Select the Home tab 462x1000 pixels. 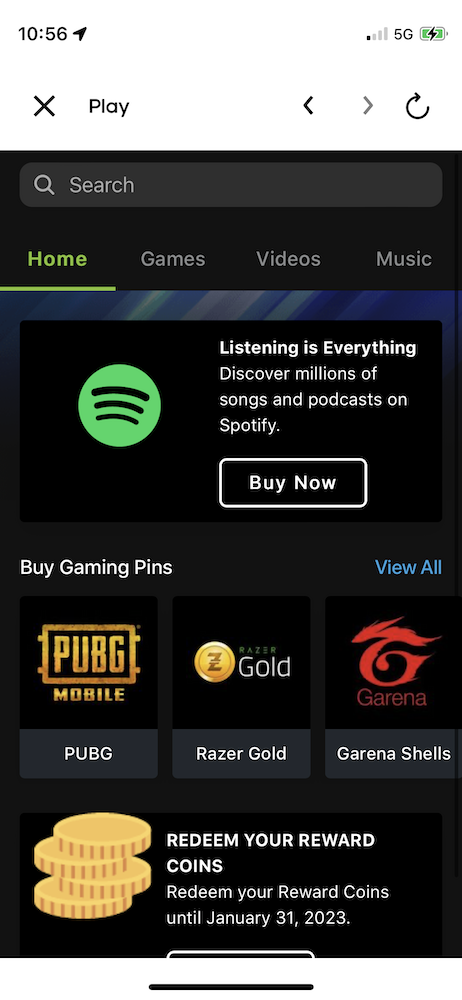tap(57, 259)
